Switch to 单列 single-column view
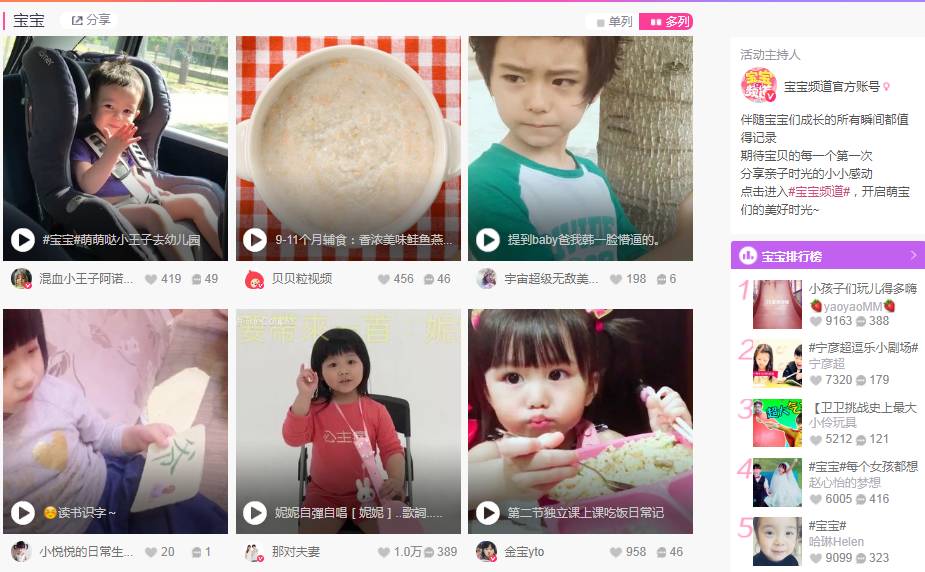This screenshot has height=572, width=925. click(614, 22)
